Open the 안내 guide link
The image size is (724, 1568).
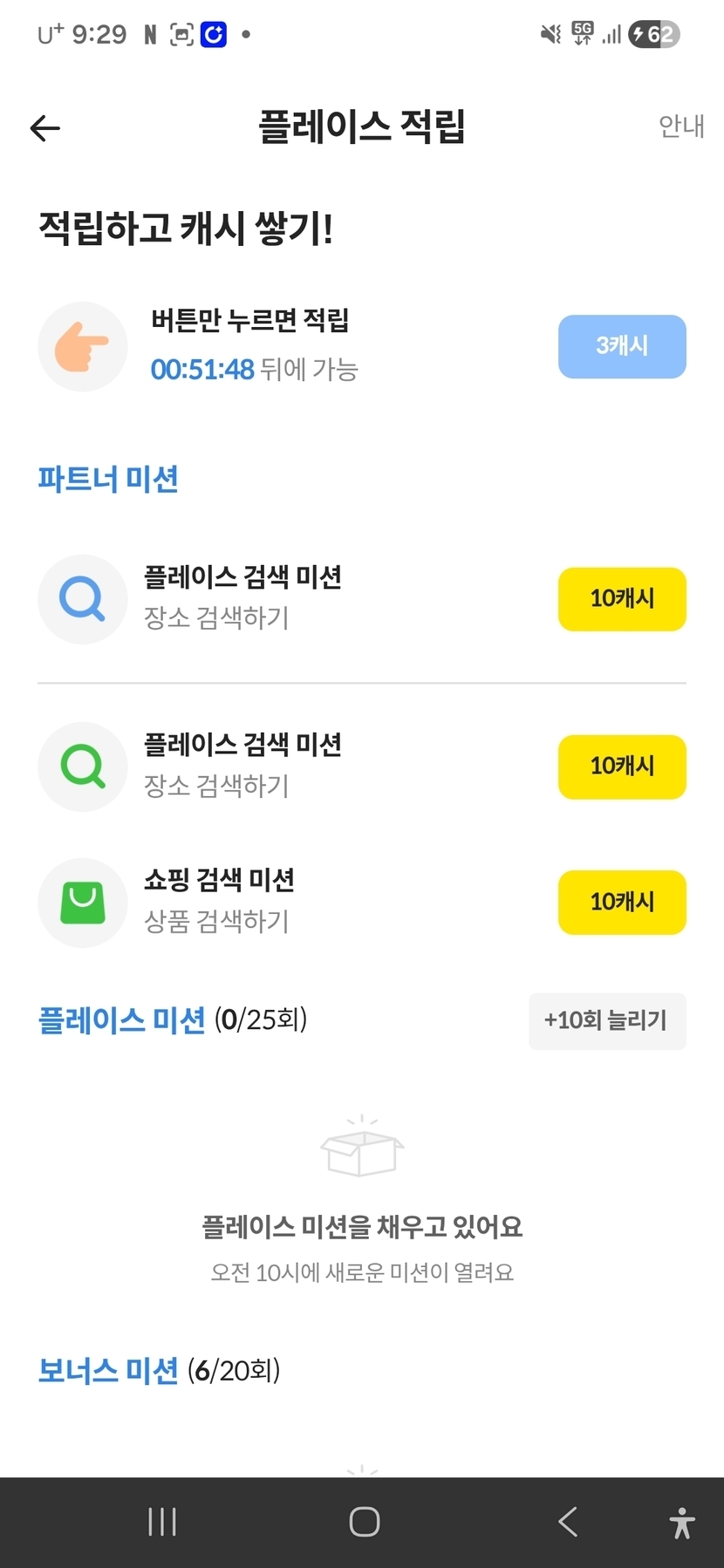click(680, 127)
